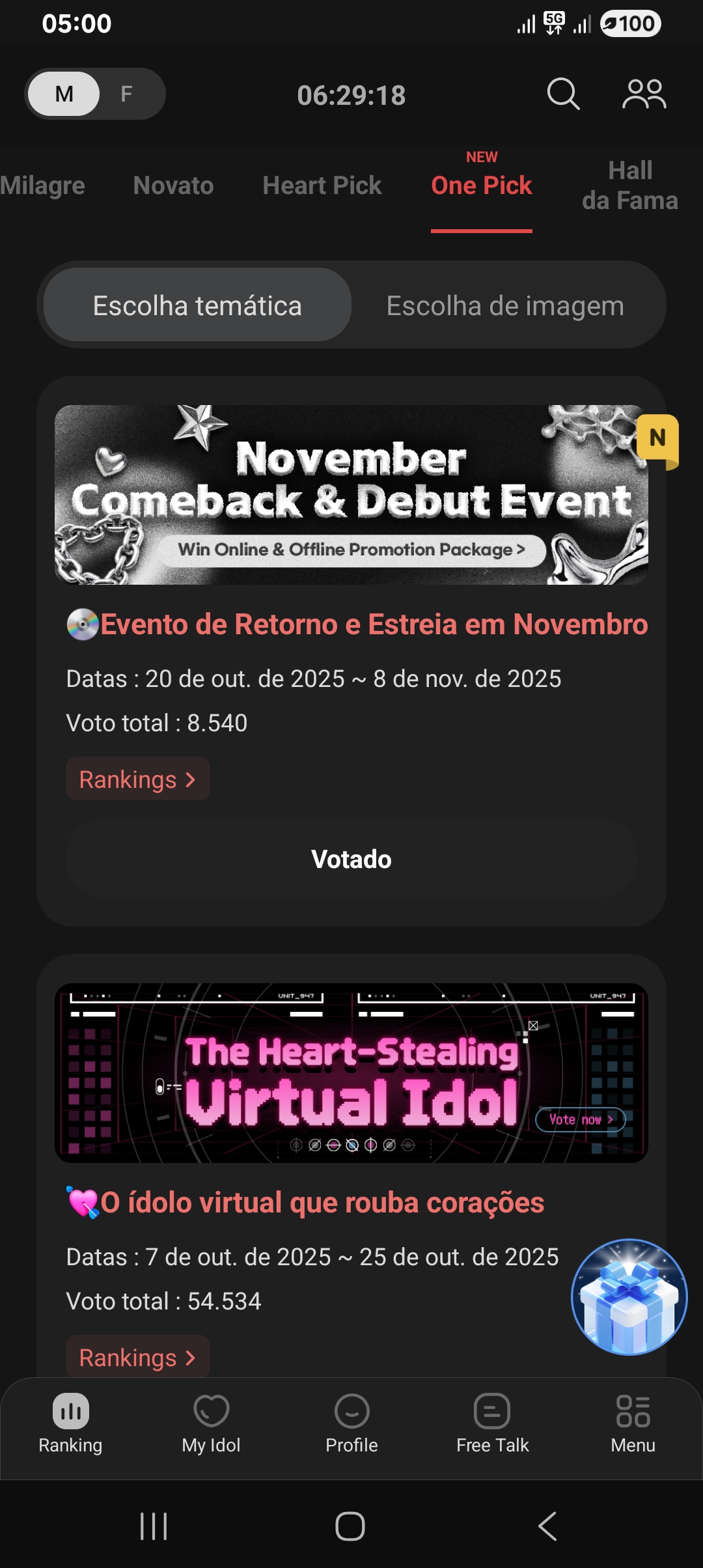Switch gender toggle to F
Screen dimensions: 703x1568
[x=127, y=94]
